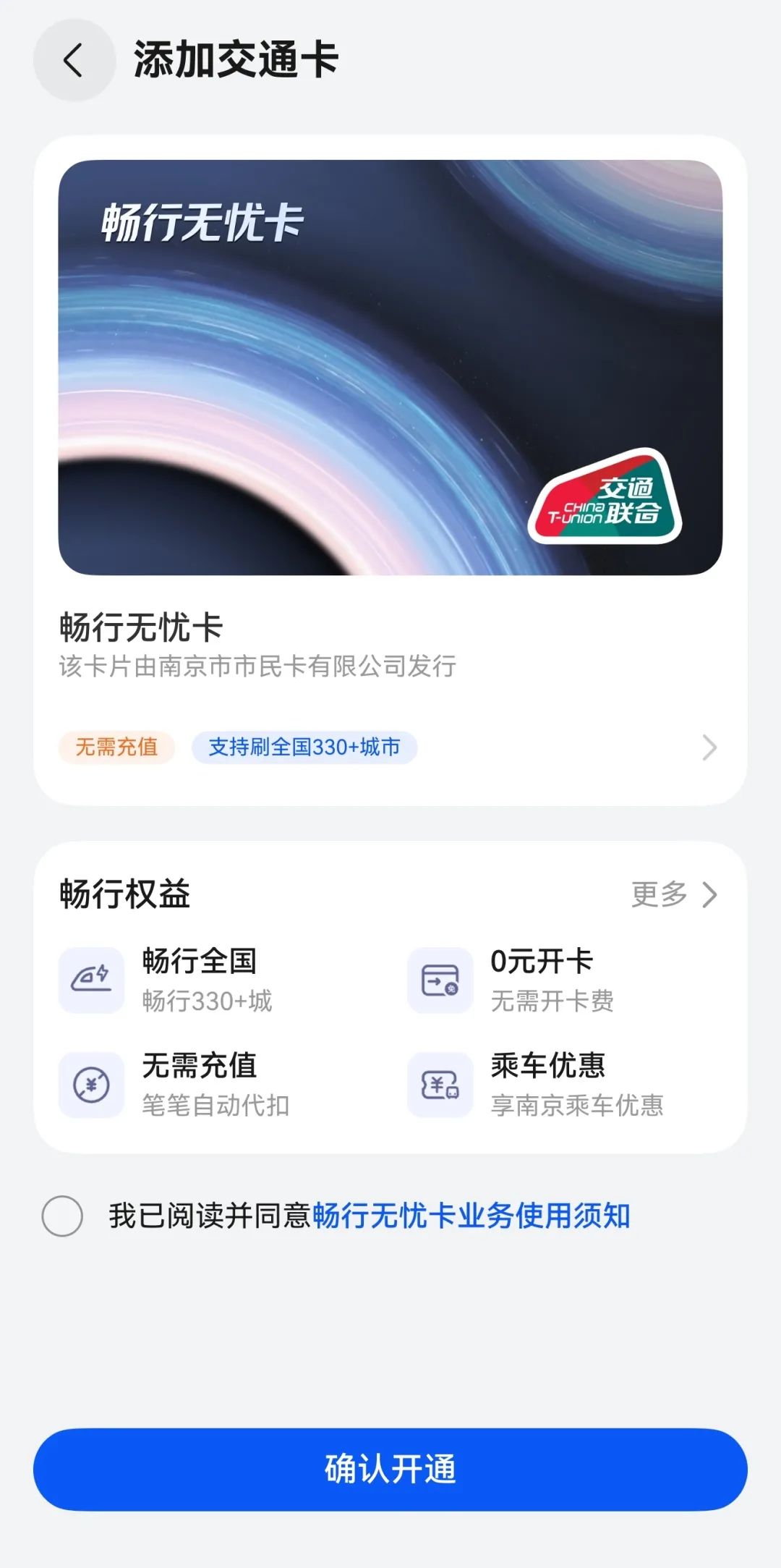
Task: Check the 我已阅读并同意 agreement box
Action: [x=62, y=1216]
